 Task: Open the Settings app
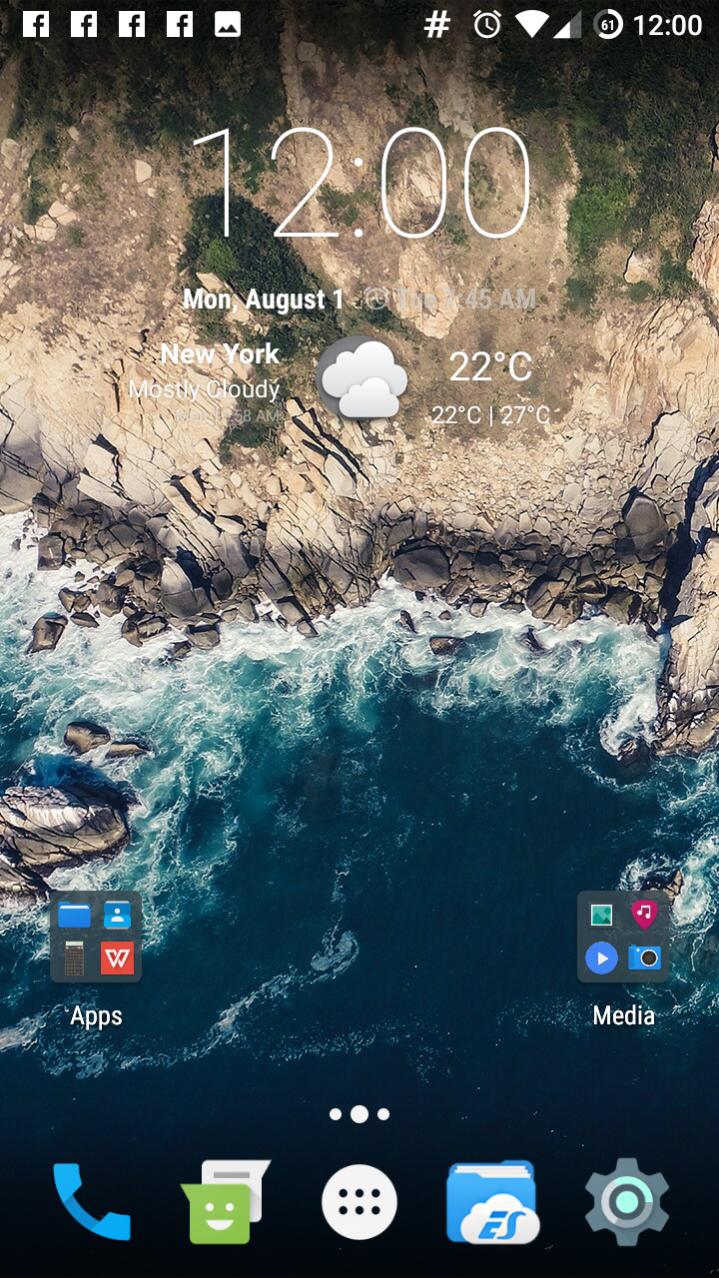point(627,1201)
